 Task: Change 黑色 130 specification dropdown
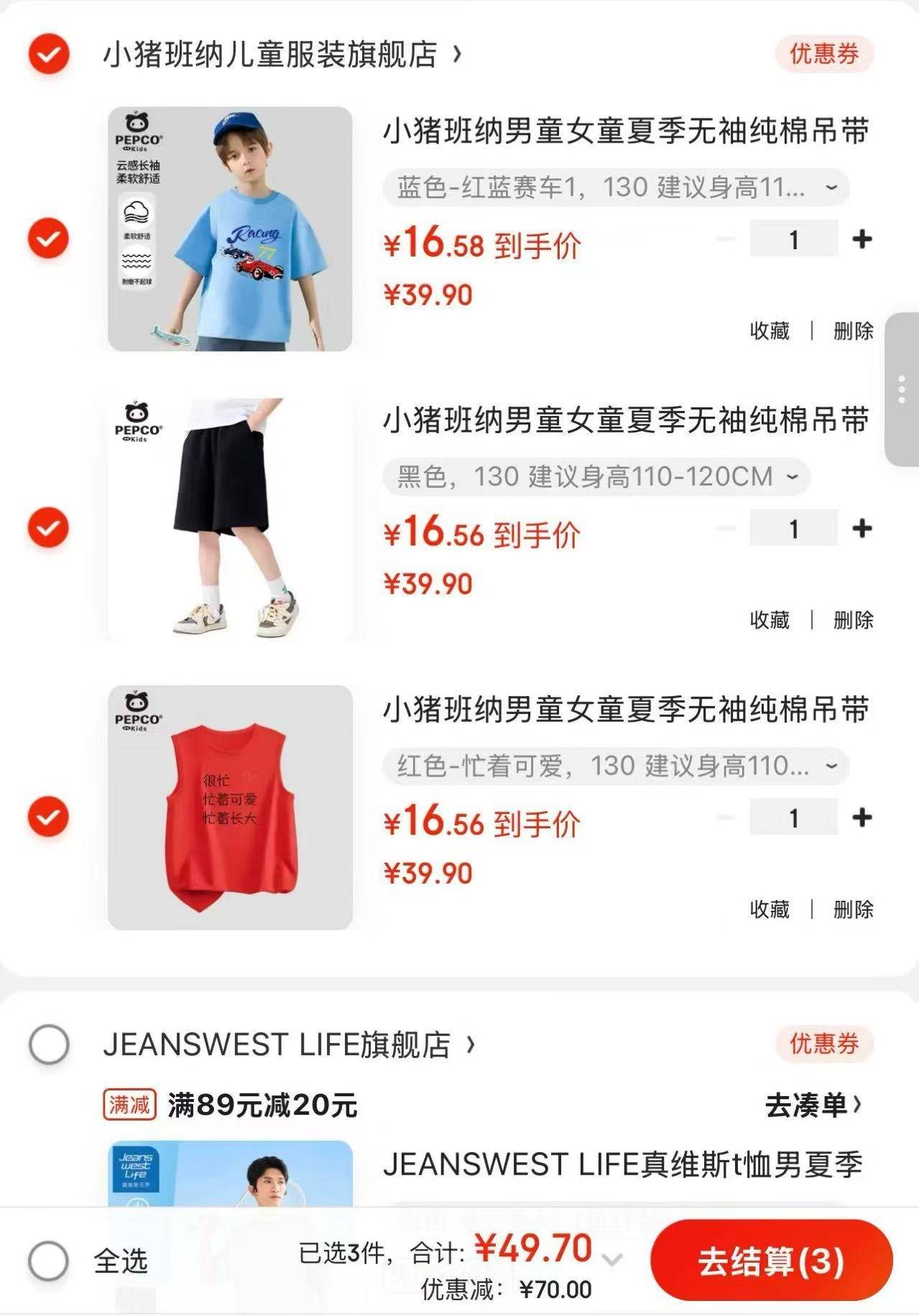coord(596,477)
